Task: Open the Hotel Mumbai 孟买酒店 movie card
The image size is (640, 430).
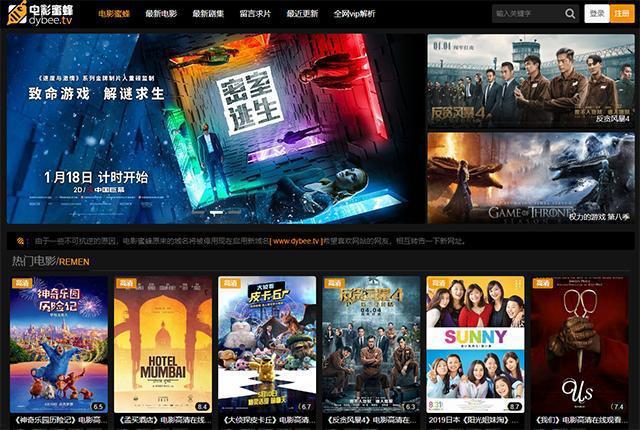Action: pyautogui.click(x=162, y=345)
